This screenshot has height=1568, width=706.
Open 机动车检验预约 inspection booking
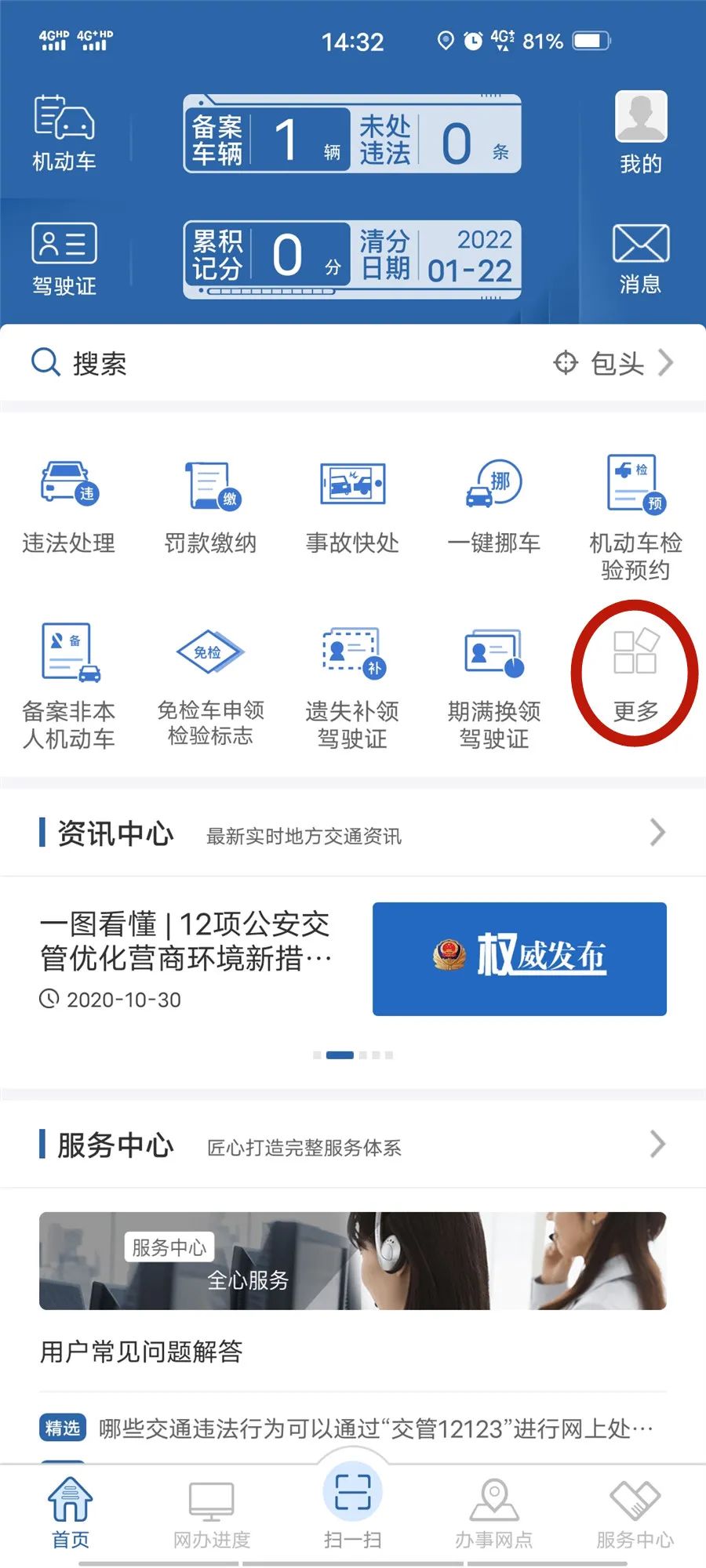tap(635, 517)
